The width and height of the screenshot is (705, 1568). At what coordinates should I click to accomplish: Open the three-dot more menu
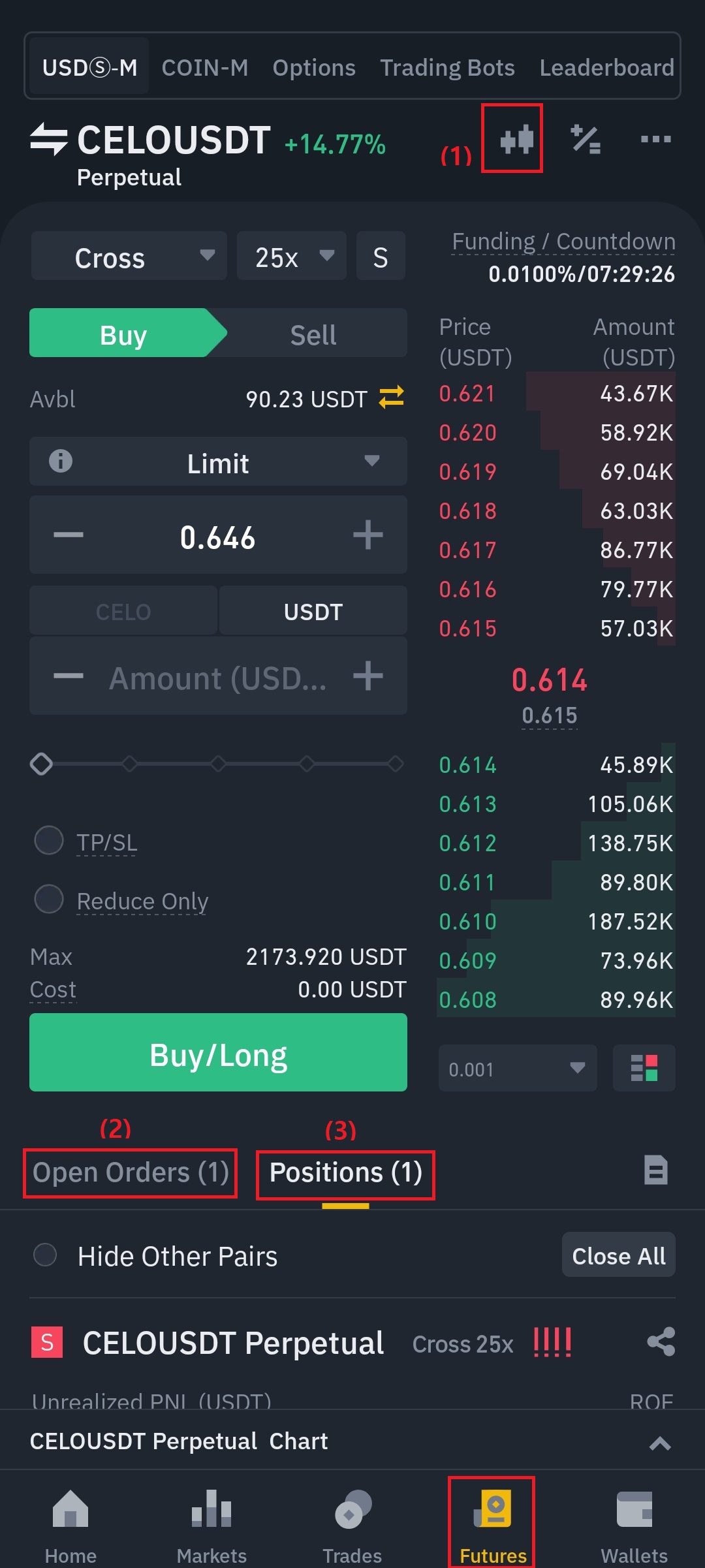pyautogui.click(x=655, y=139)
